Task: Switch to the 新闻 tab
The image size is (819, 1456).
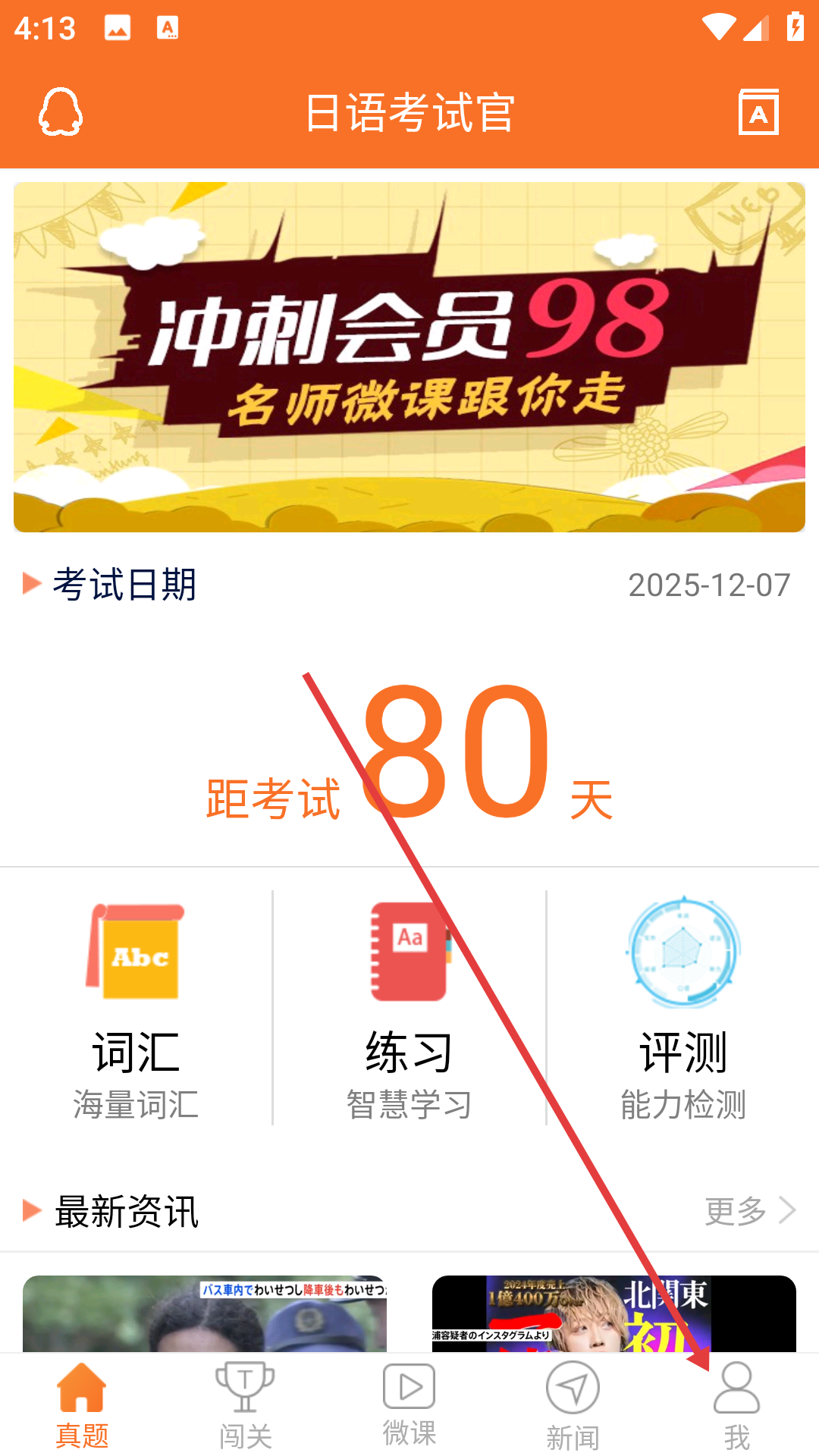Action: point(573,1404)
